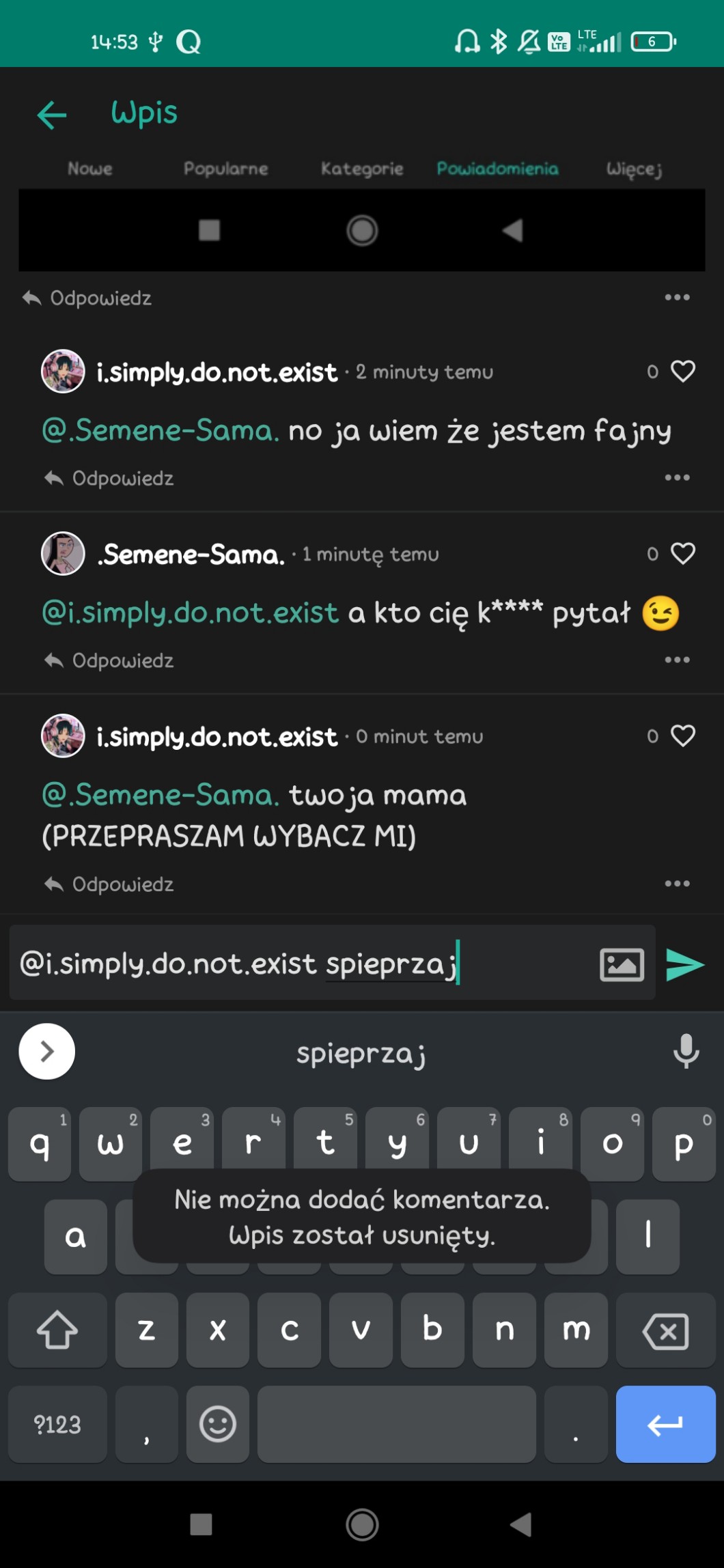This screenshot has height=1568, width=724.
Task: Switch to the Nowe tab
Action: tap(90, 169)
